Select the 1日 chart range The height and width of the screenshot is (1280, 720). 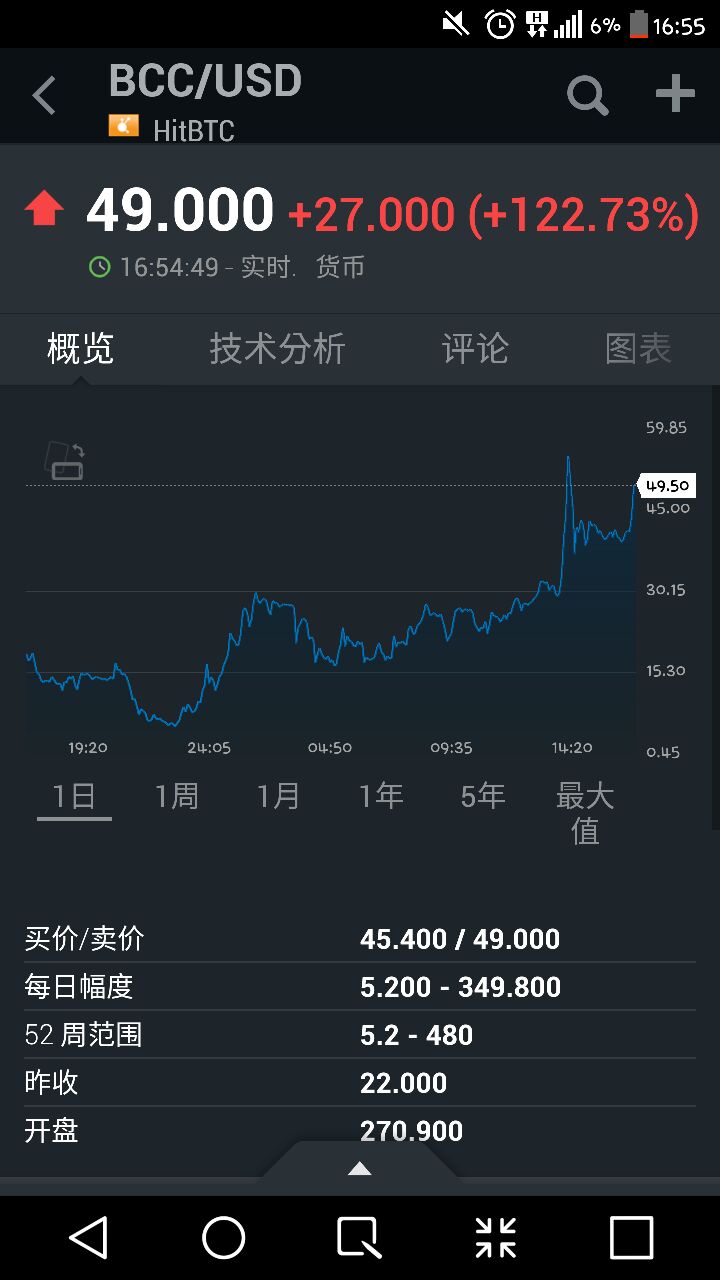click(x=74, y=797)
